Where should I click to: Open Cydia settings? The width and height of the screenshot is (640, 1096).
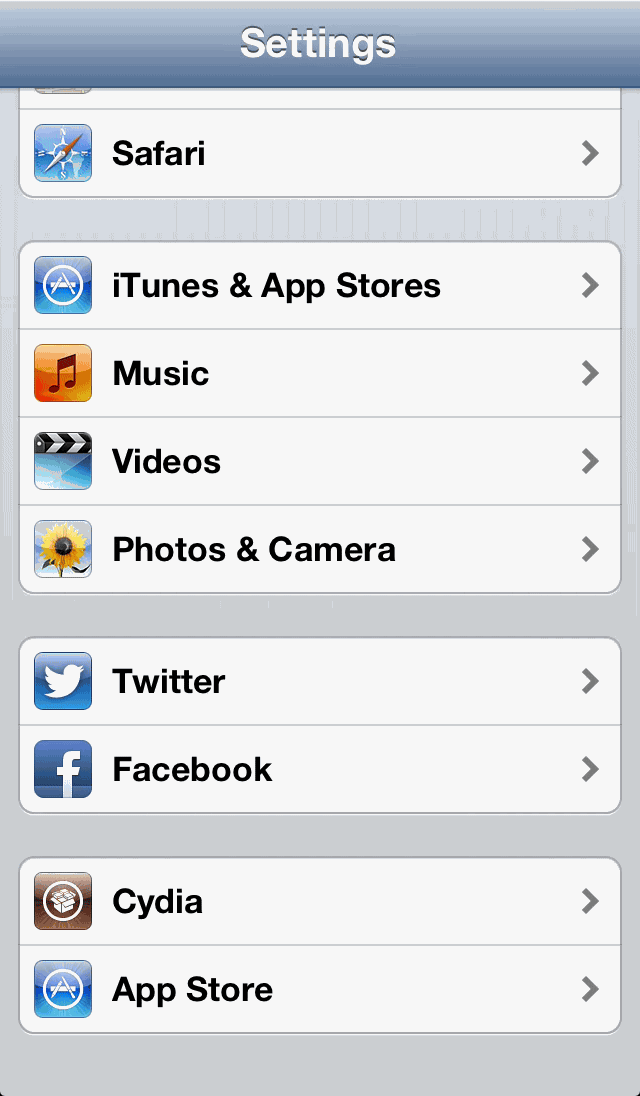click(320, 901)
